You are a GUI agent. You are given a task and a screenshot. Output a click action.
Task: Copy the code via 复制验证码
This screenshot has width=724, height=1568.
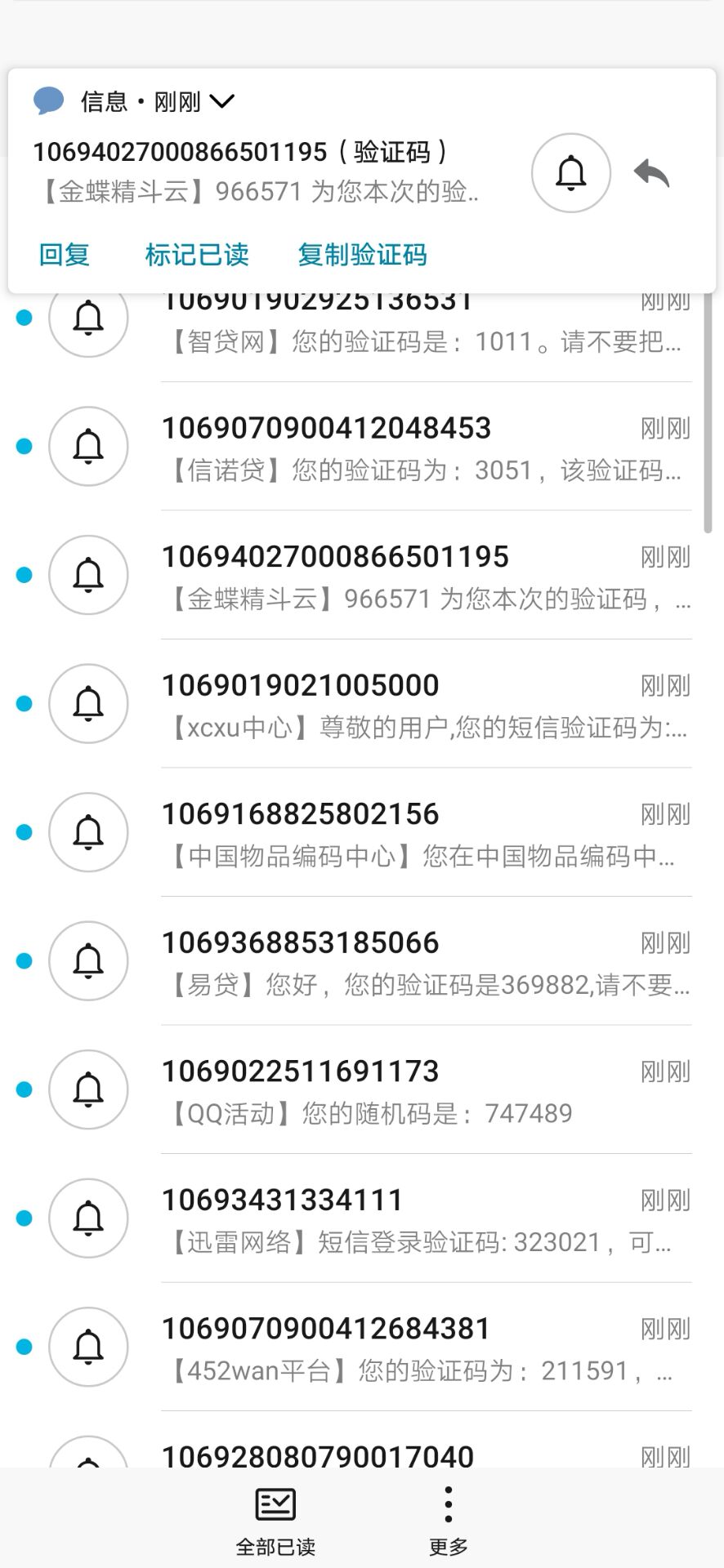(362, 255)
